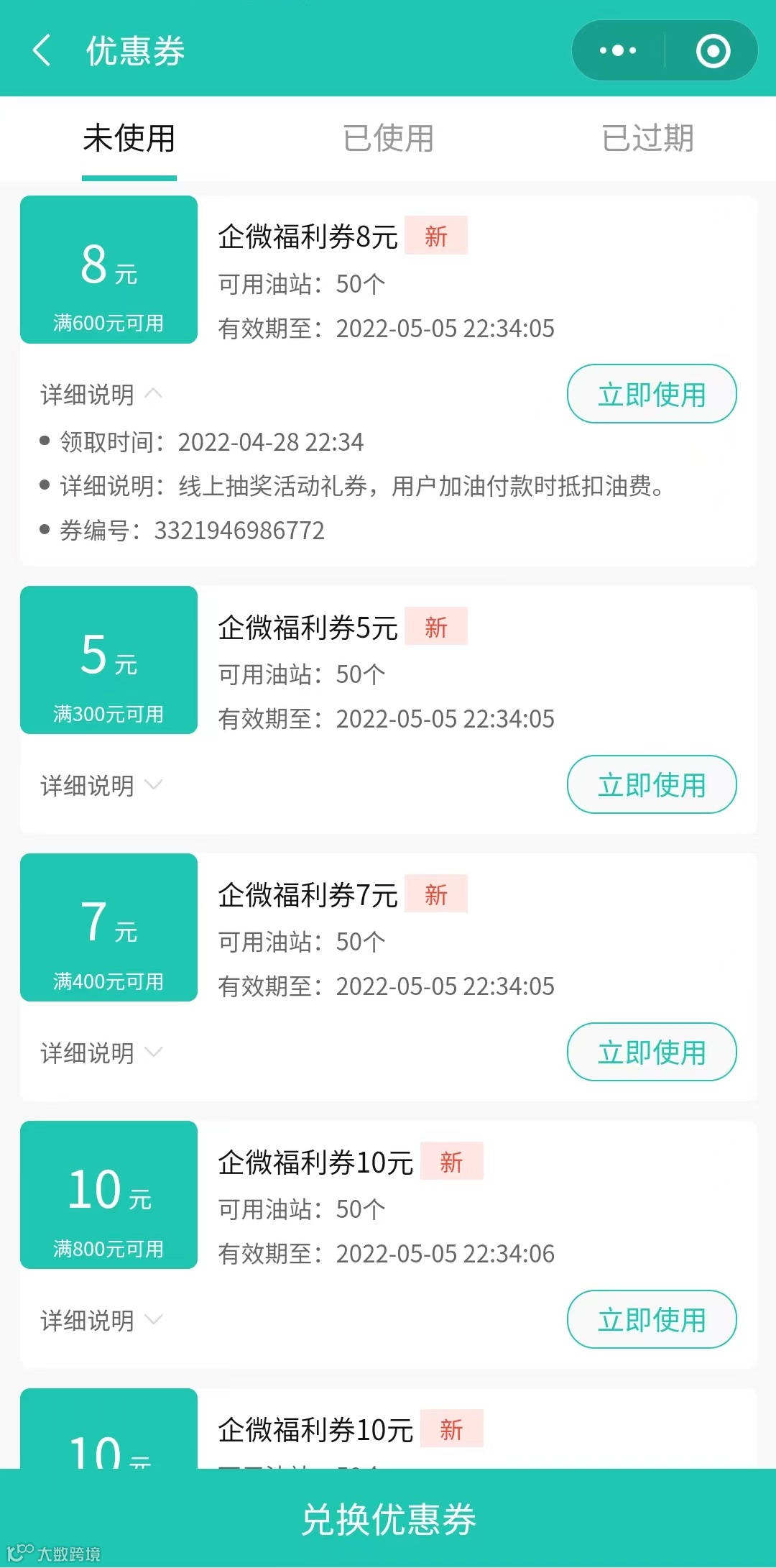Go back from the 优惠券 page
This screenshot has height=1568, width=776.
click(42, 51)
